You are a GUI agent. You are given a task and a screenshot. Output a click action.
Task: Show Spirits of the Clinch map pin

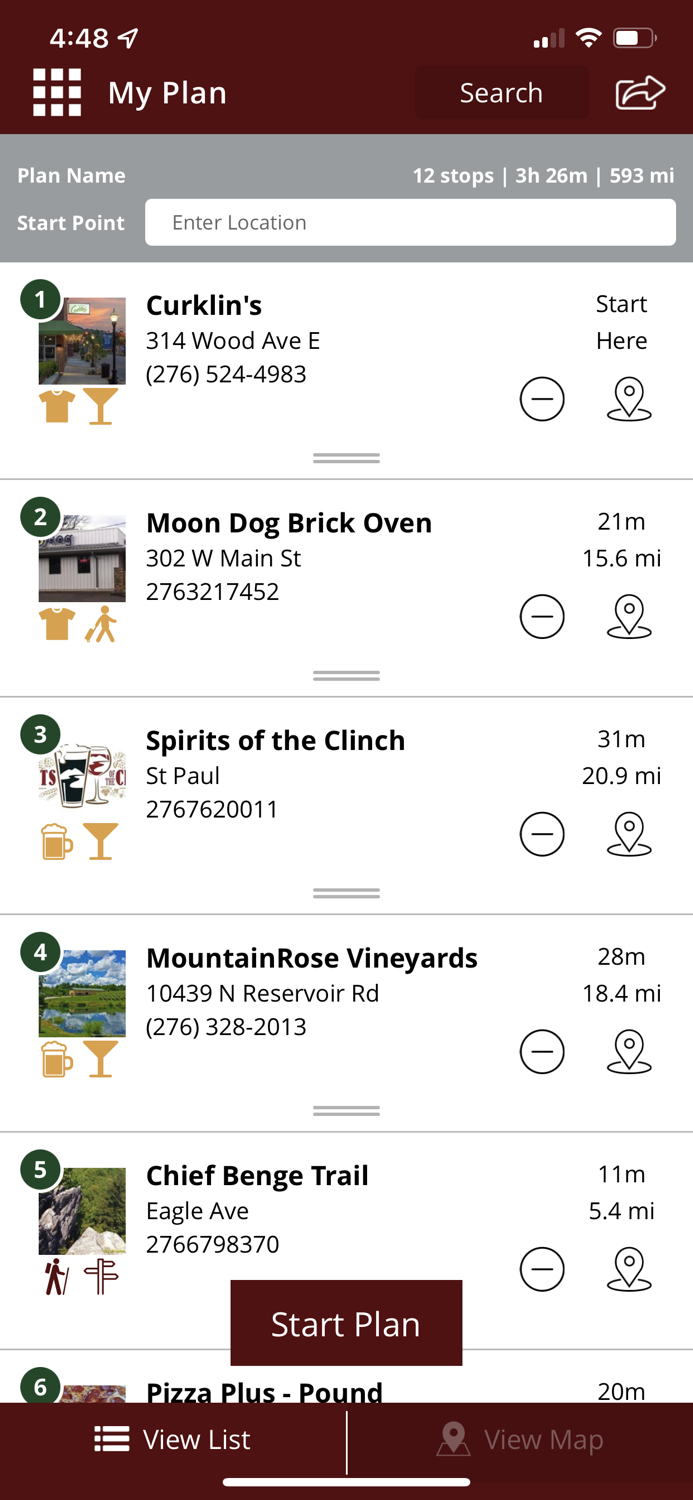(629, 835)
